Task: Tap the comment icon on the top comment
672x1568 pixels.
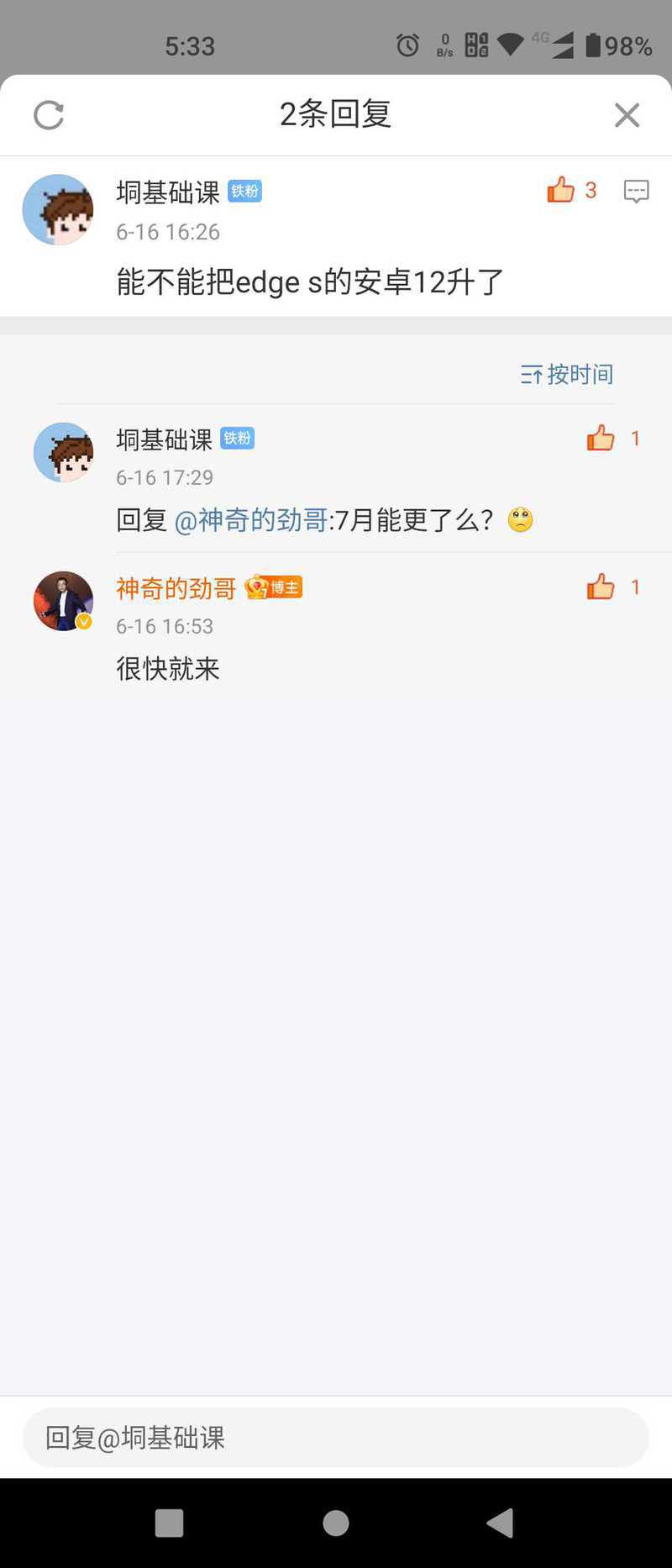Action: tap(636, 192)
